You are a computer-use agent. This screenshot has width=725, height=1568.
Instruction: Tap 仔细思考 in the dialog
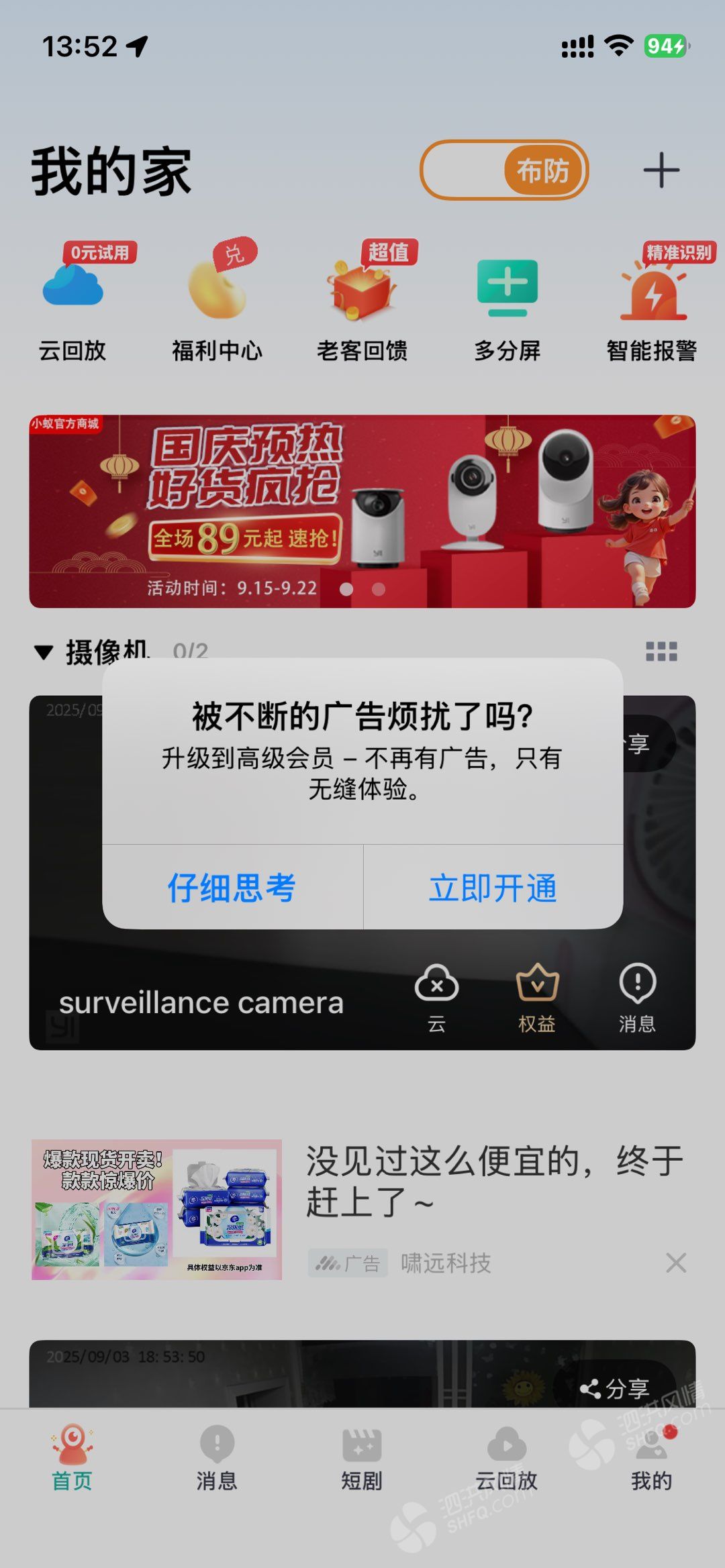point(232,888)
